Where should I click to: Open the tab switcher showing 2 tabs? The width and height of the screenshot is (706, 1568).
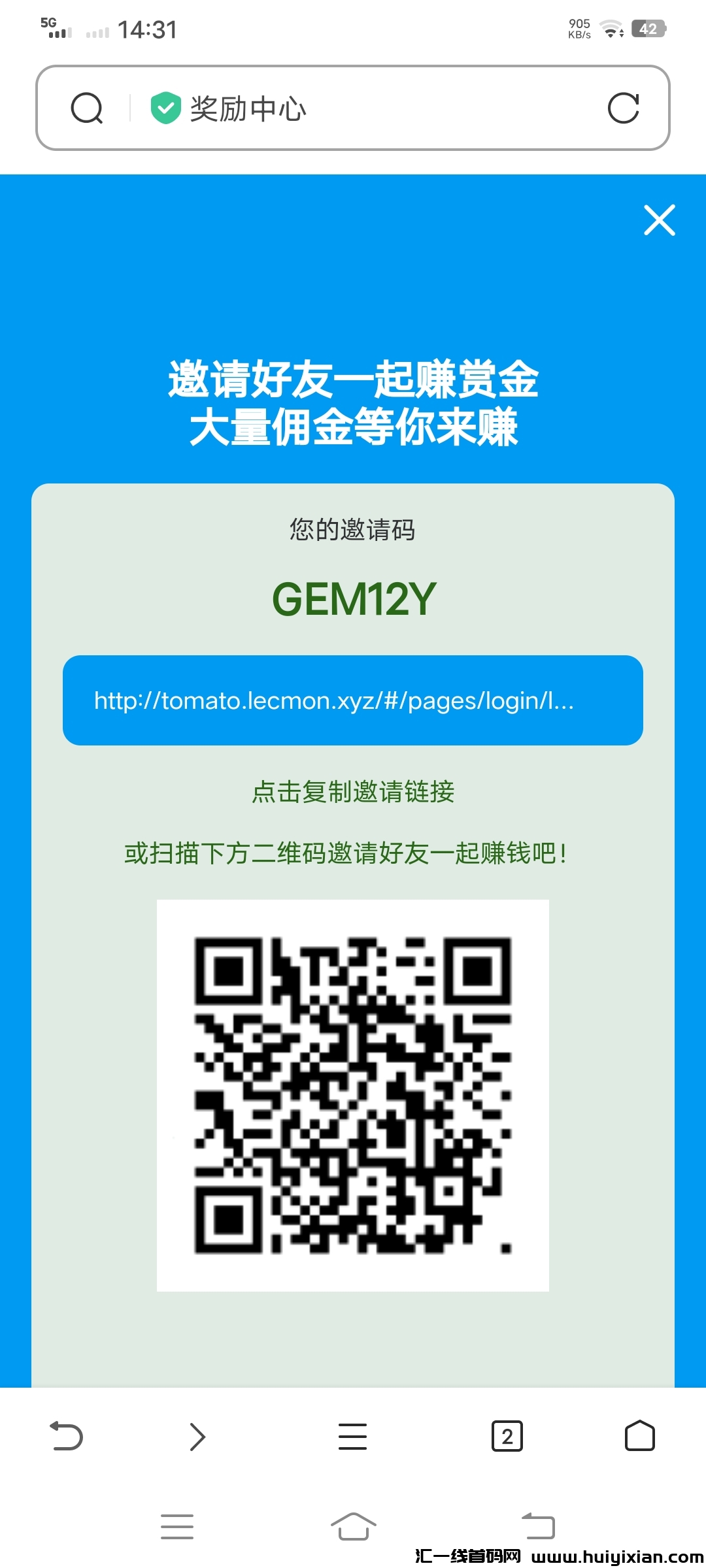[x=507, y=1436]
